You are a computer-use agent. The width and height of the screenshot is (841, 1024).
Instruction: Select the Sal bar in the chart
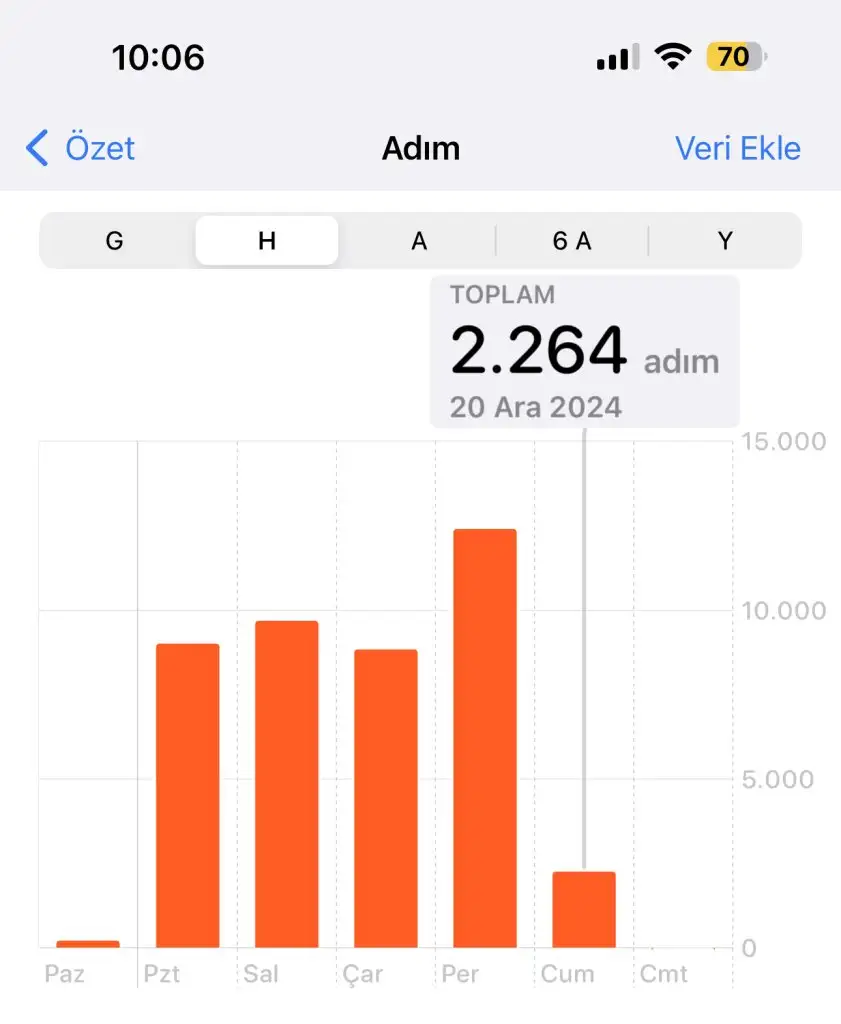tap(286, 784)
